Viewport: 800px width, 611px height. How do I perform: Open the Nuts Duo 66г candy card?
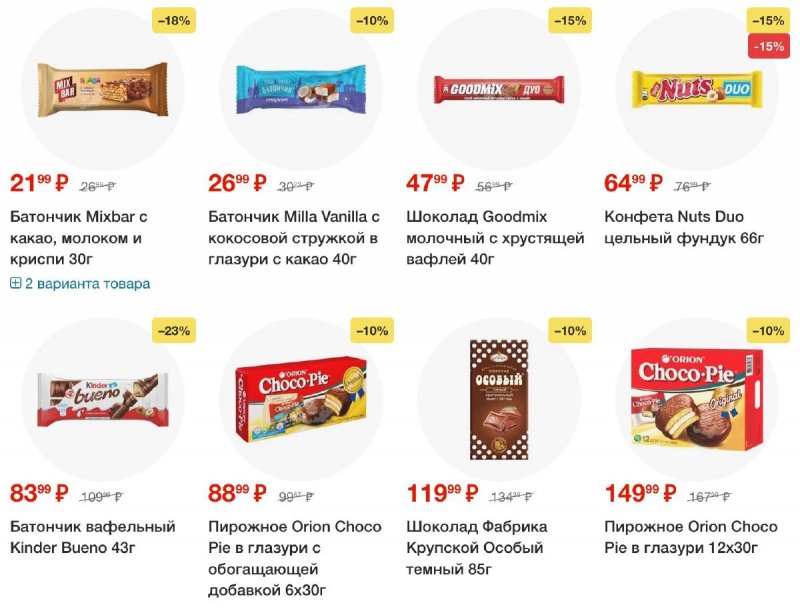[x=697, y=90]
